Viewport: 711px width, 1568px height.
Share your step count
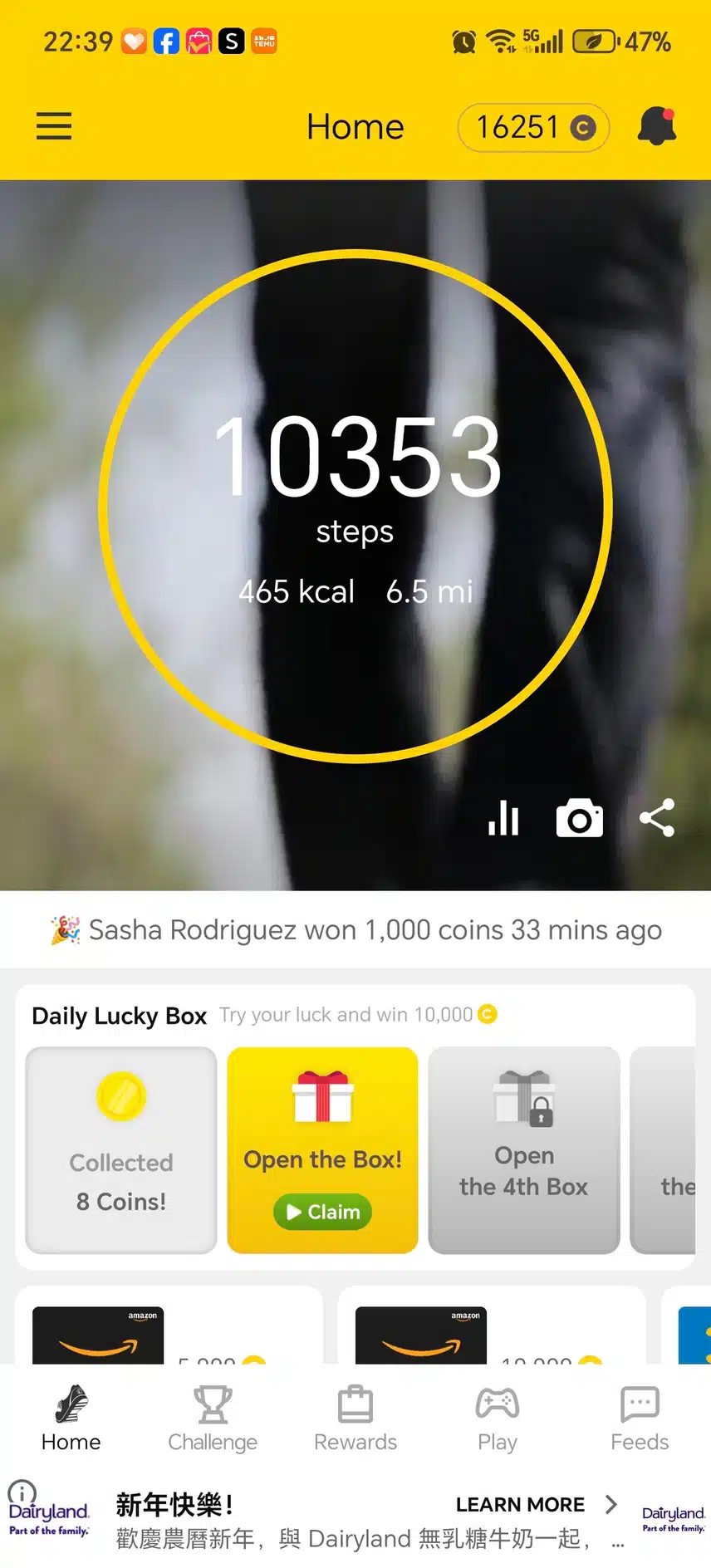coord(656,818)
